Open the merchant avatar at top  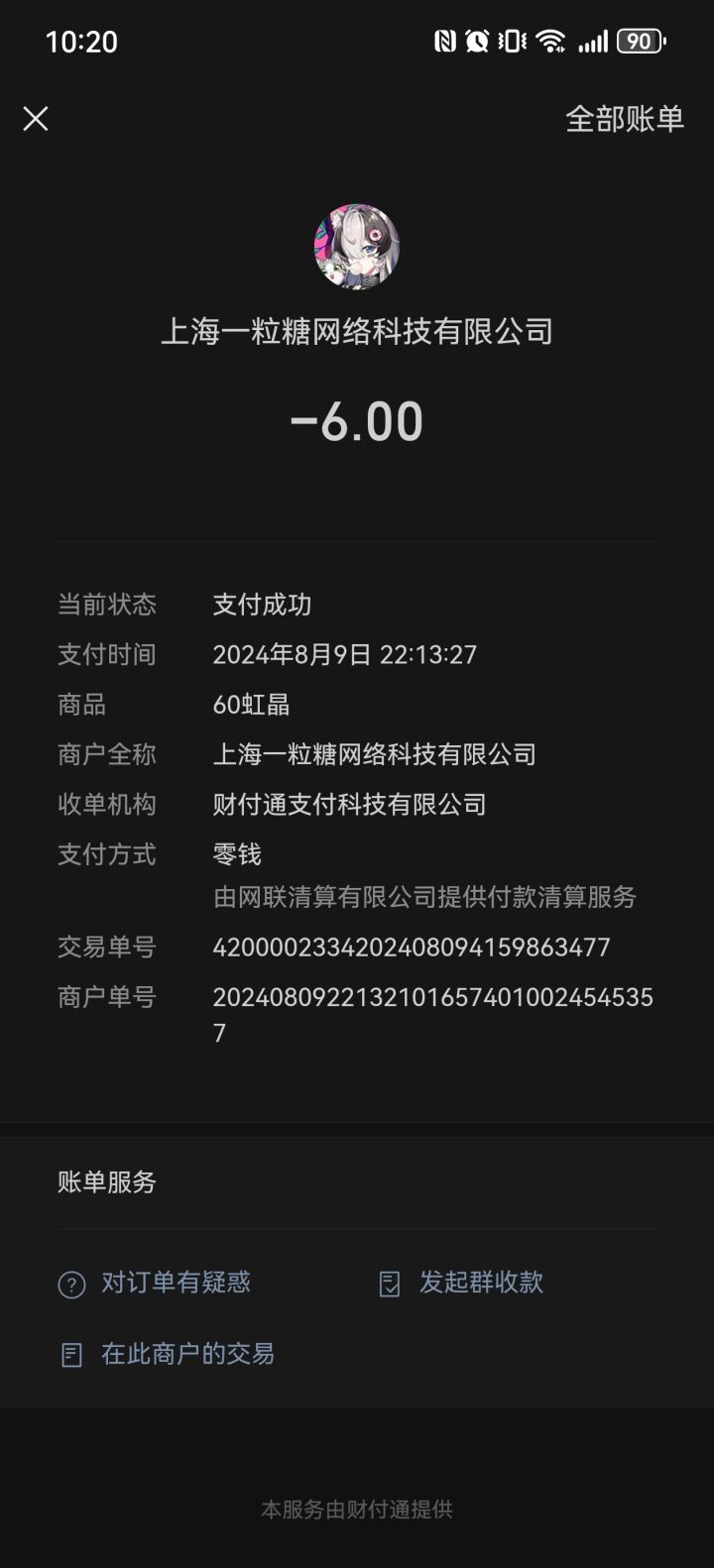point(357,247)
